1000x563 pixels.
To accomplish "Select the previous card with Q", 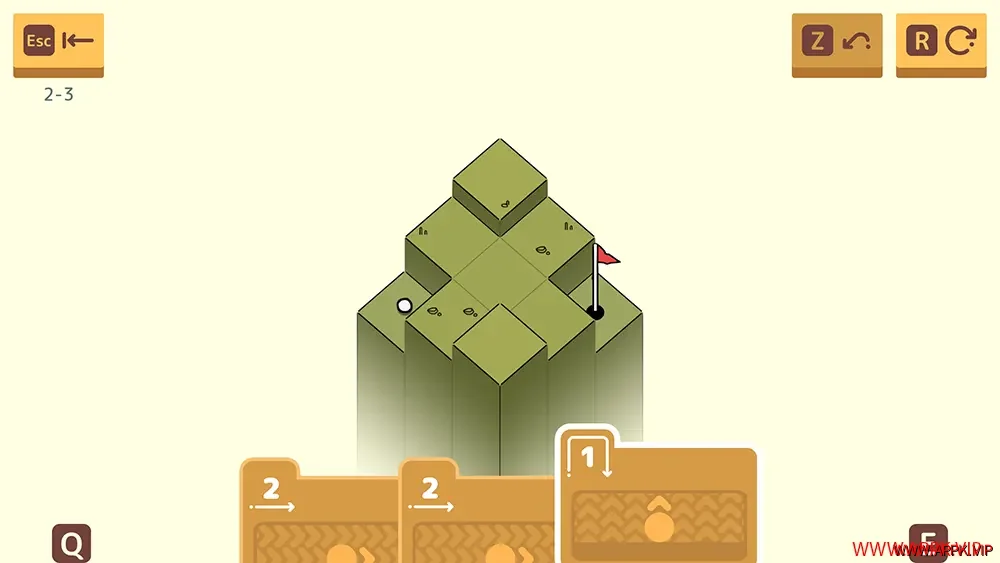I will pos(71,545).
